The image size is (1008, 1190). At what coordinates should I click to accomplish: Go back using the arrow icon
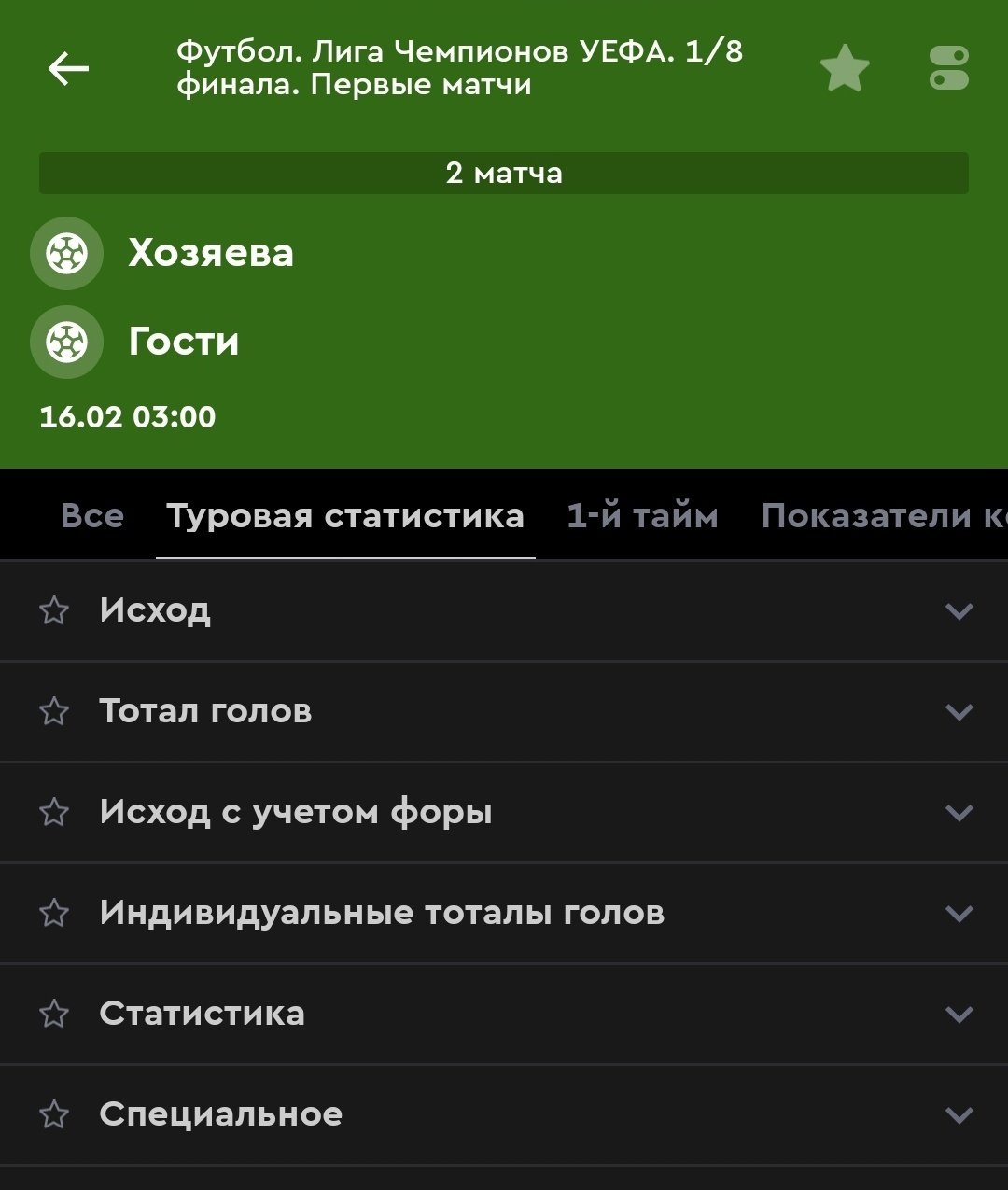coord(68,69)
